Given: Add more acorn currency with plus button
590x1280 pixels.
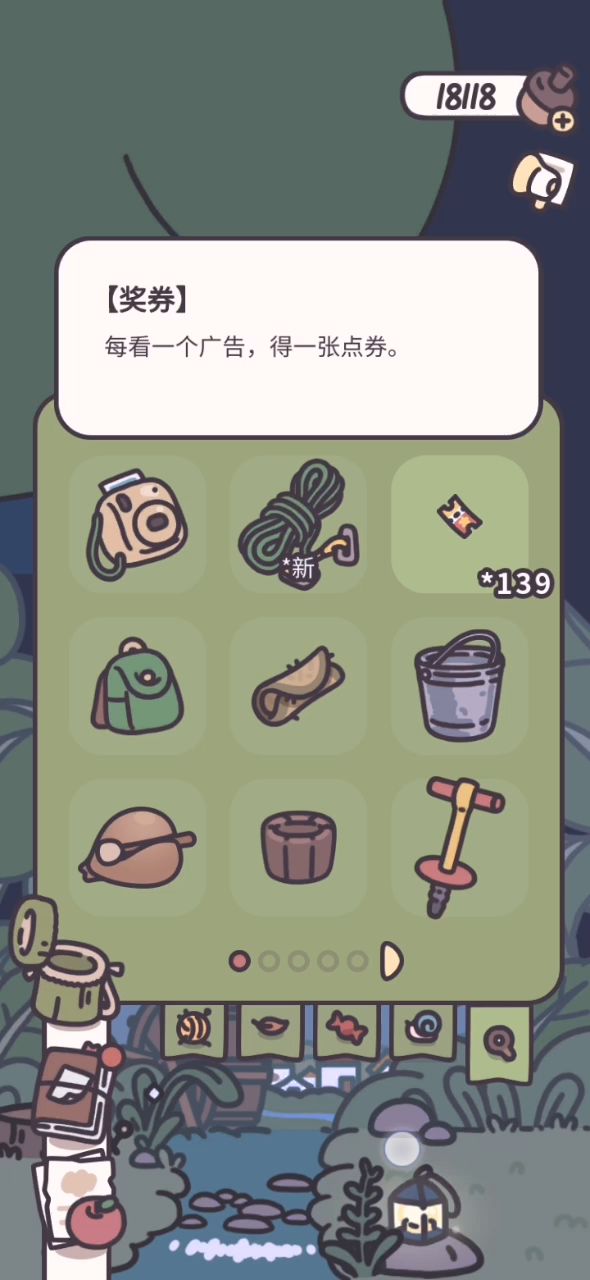Looking at the screenshot, I should coord(563,121).
